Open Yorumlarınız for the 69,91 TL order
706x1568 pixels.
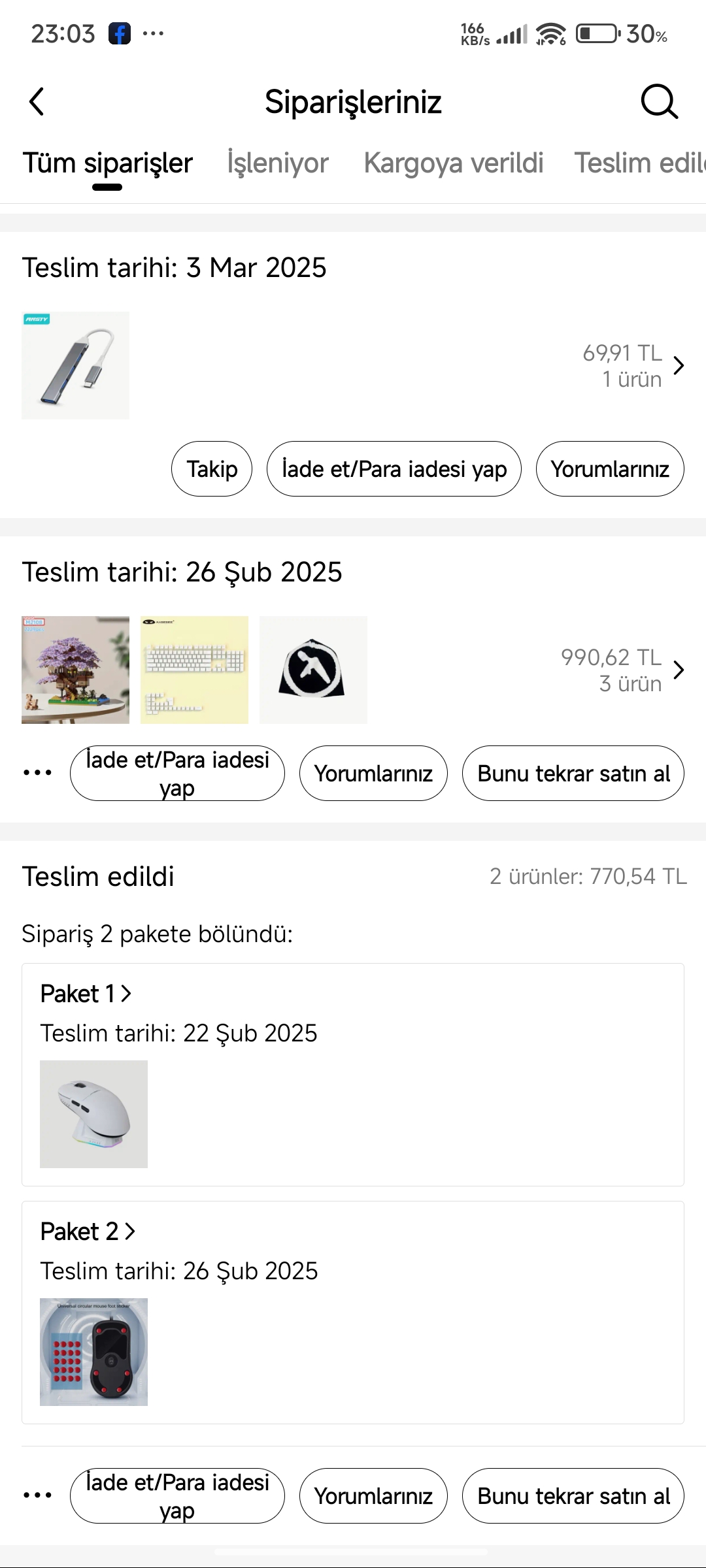(610, 469)
